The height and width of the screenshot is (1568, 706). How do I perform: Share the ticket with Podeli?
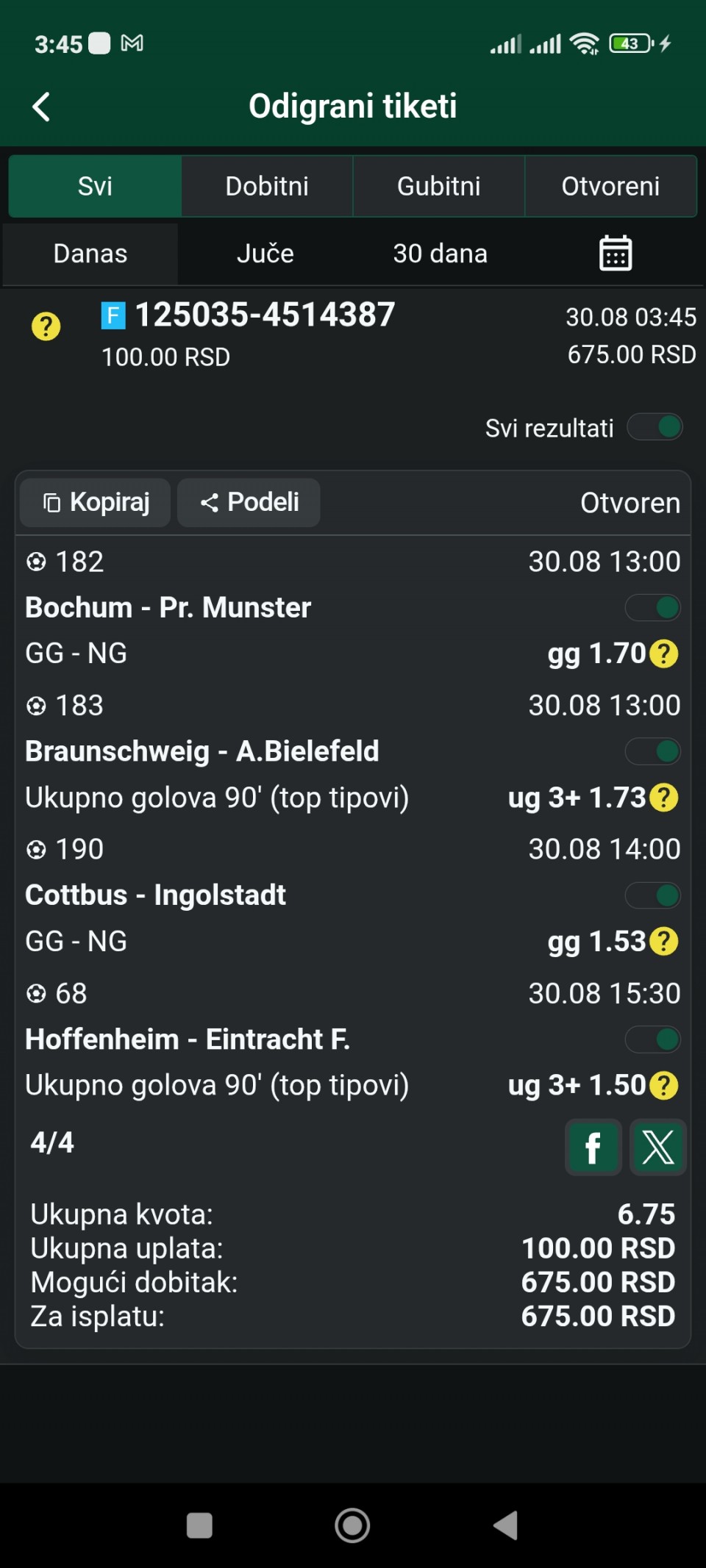249,503
